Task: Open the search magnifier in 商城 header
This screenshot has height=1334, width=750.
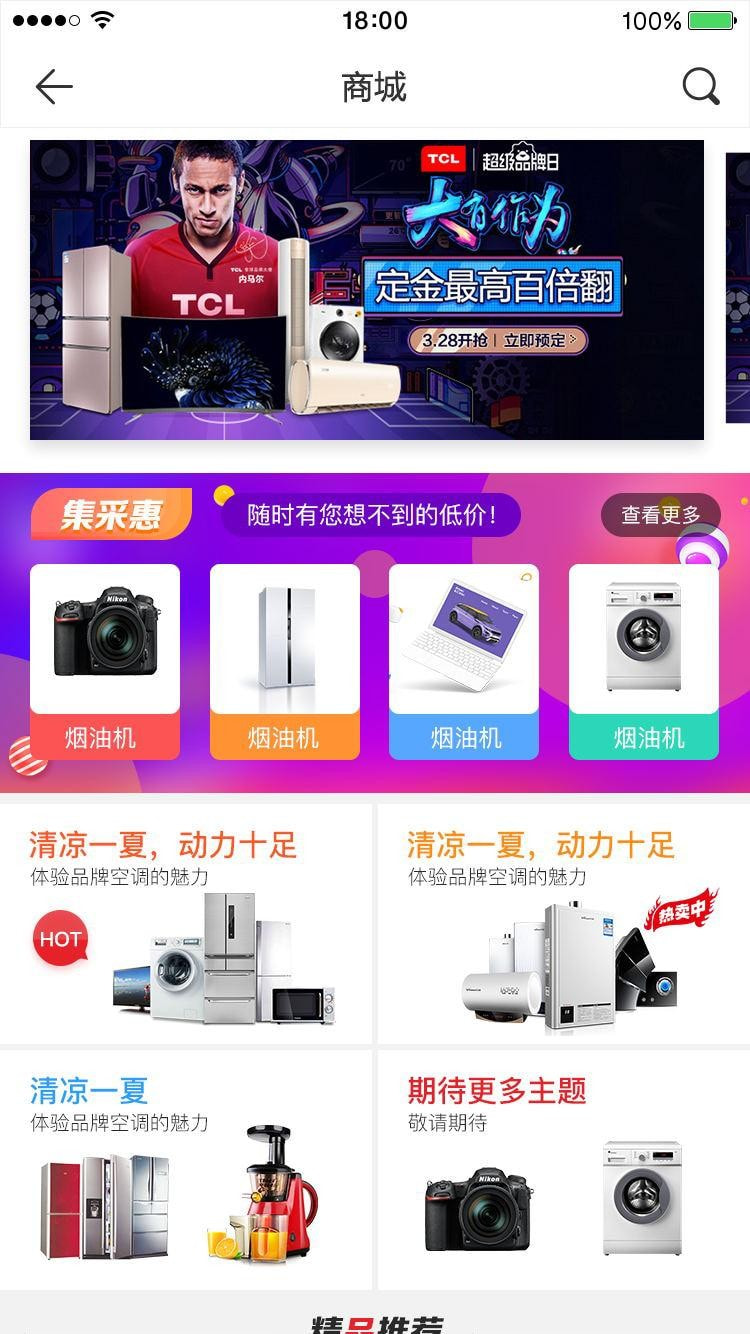Action: click(x=701, y=88)
